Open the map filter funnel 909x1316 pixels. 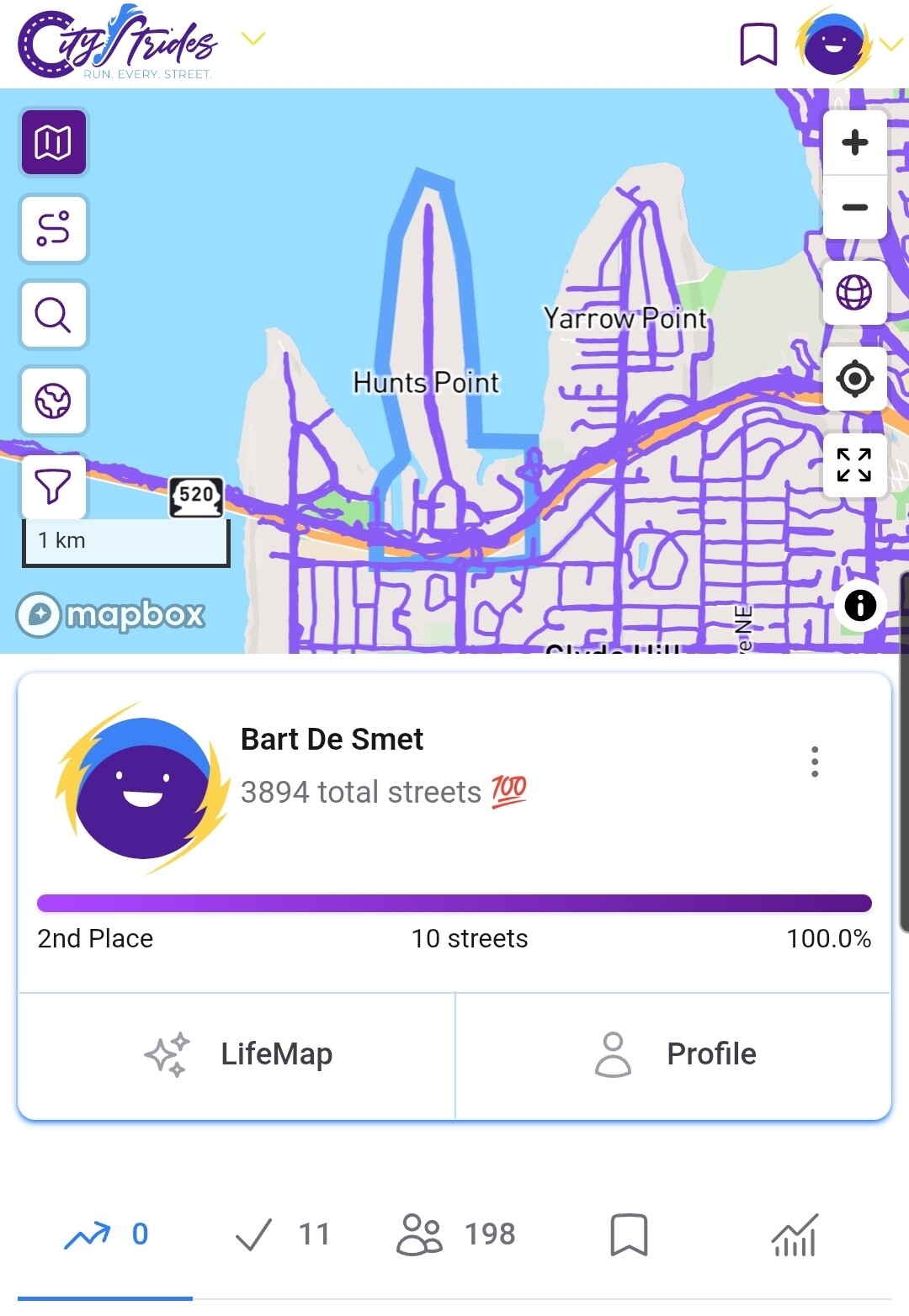tap(53, 486)
